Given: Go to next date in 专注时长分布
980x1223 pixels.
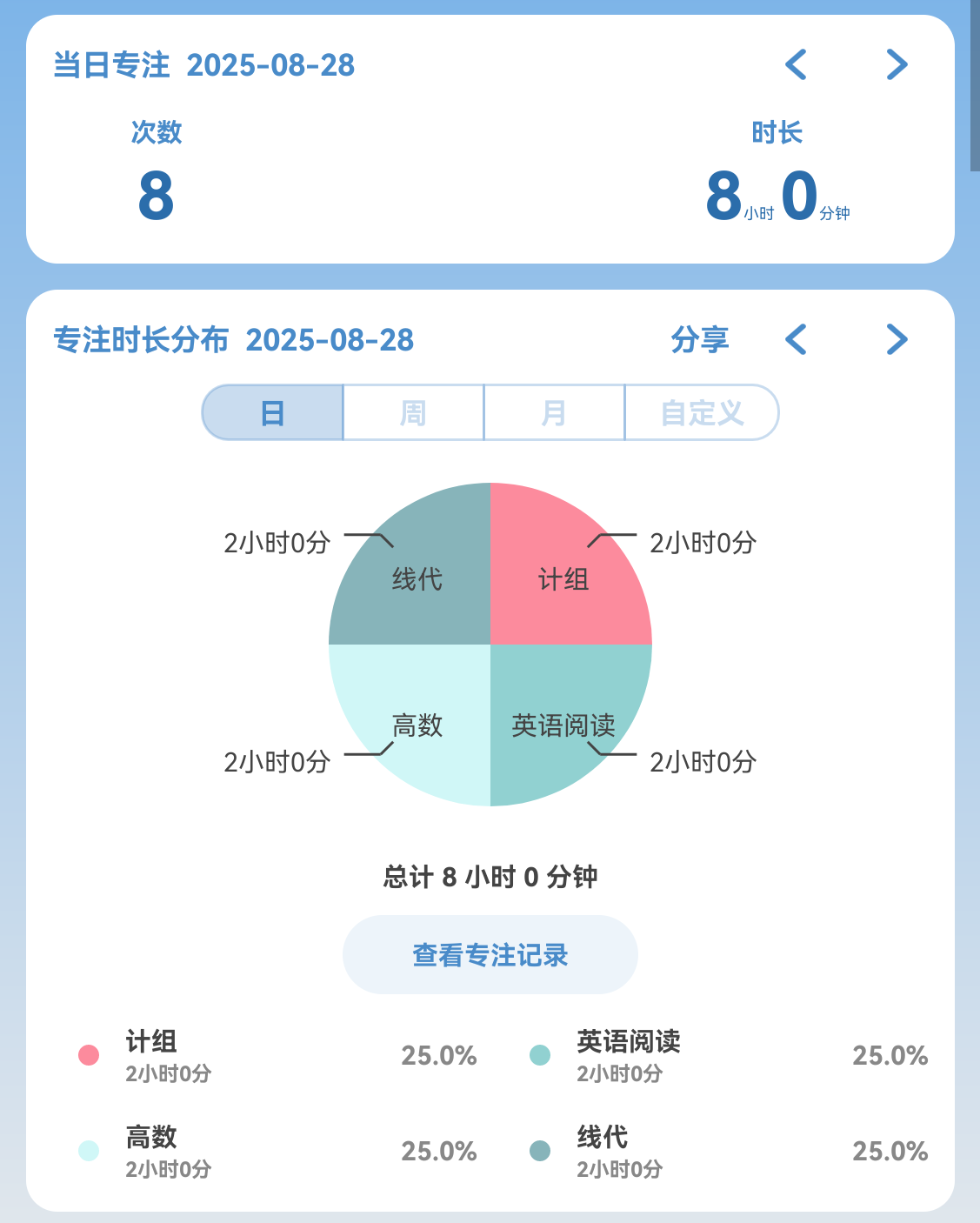Looking at the screenshot, I should pyautogui.click(x=897, y=339).
